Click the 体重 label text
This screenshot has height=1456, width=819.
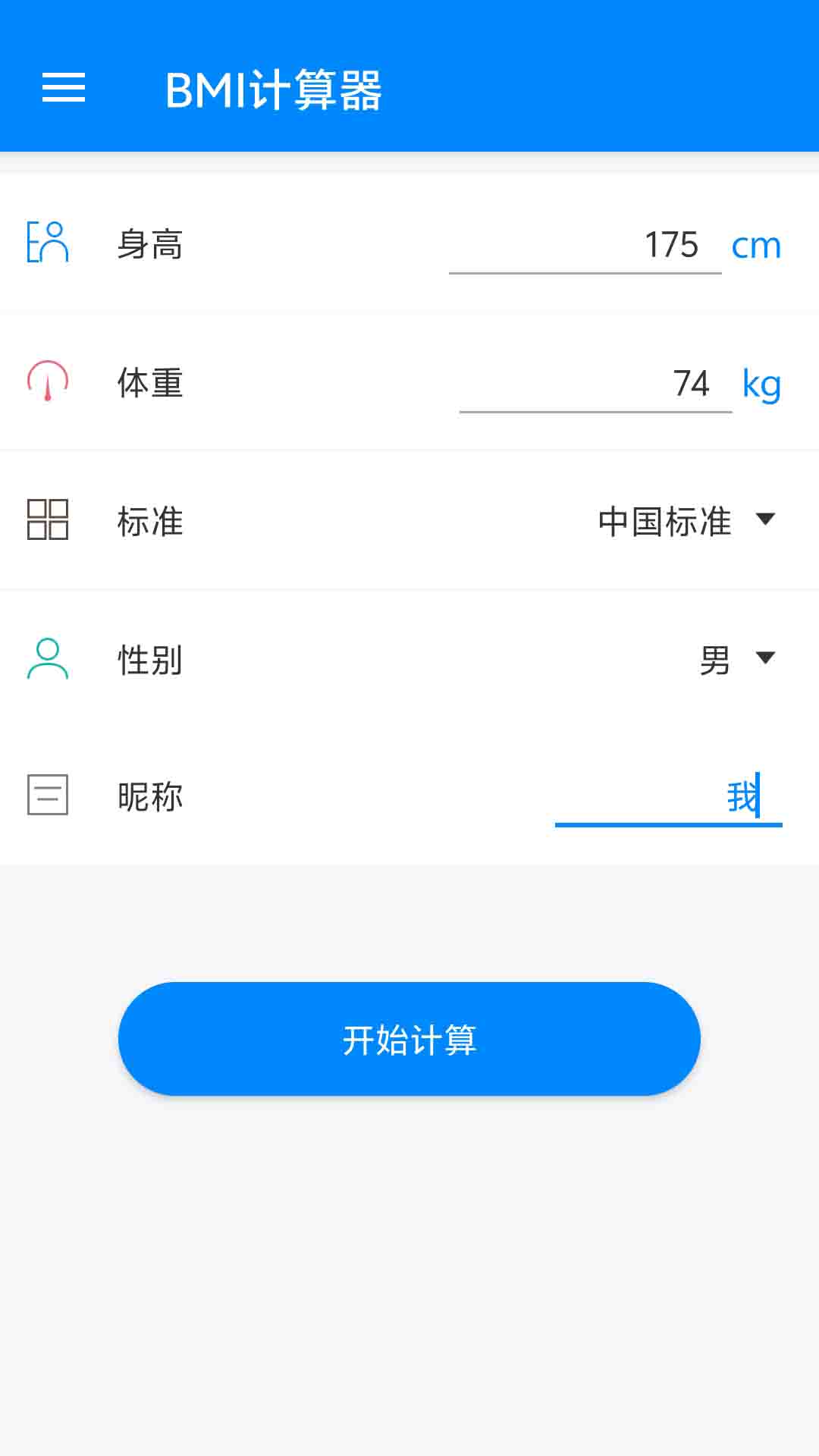(149, 384)
